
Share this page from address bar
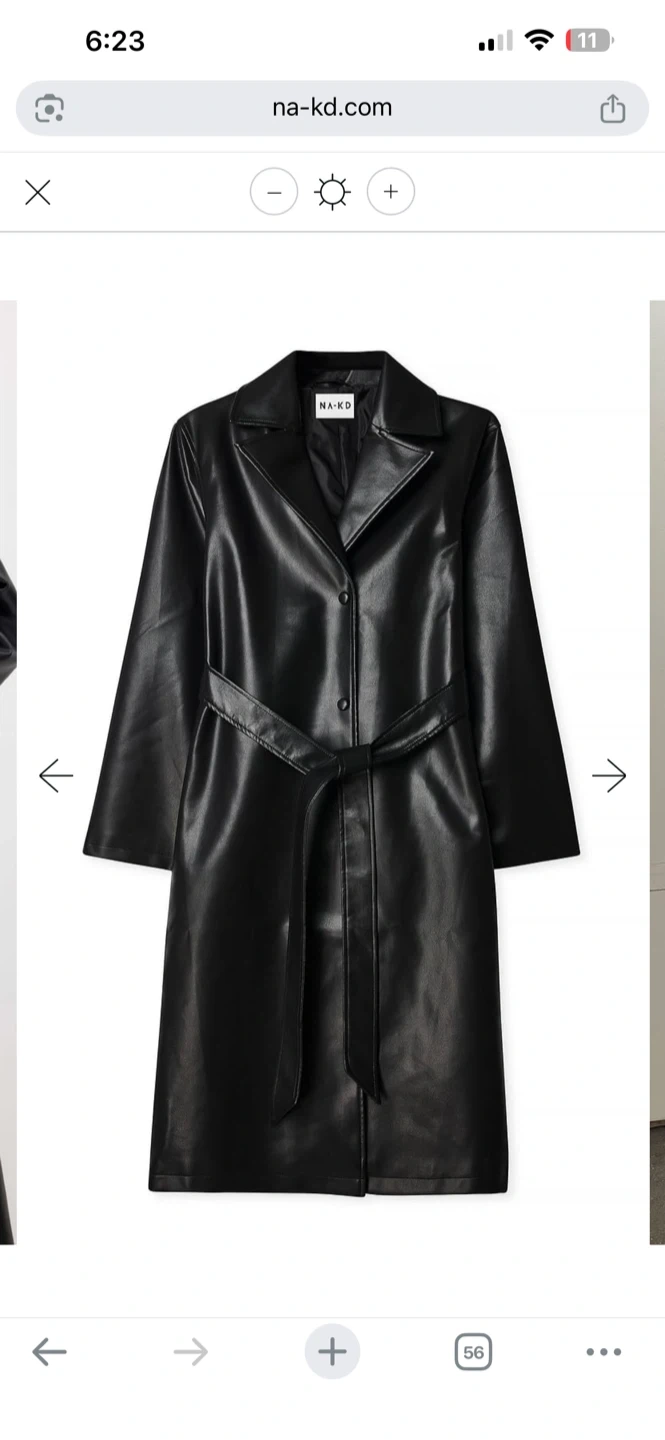pyautogui.click(x=612, y=108)
